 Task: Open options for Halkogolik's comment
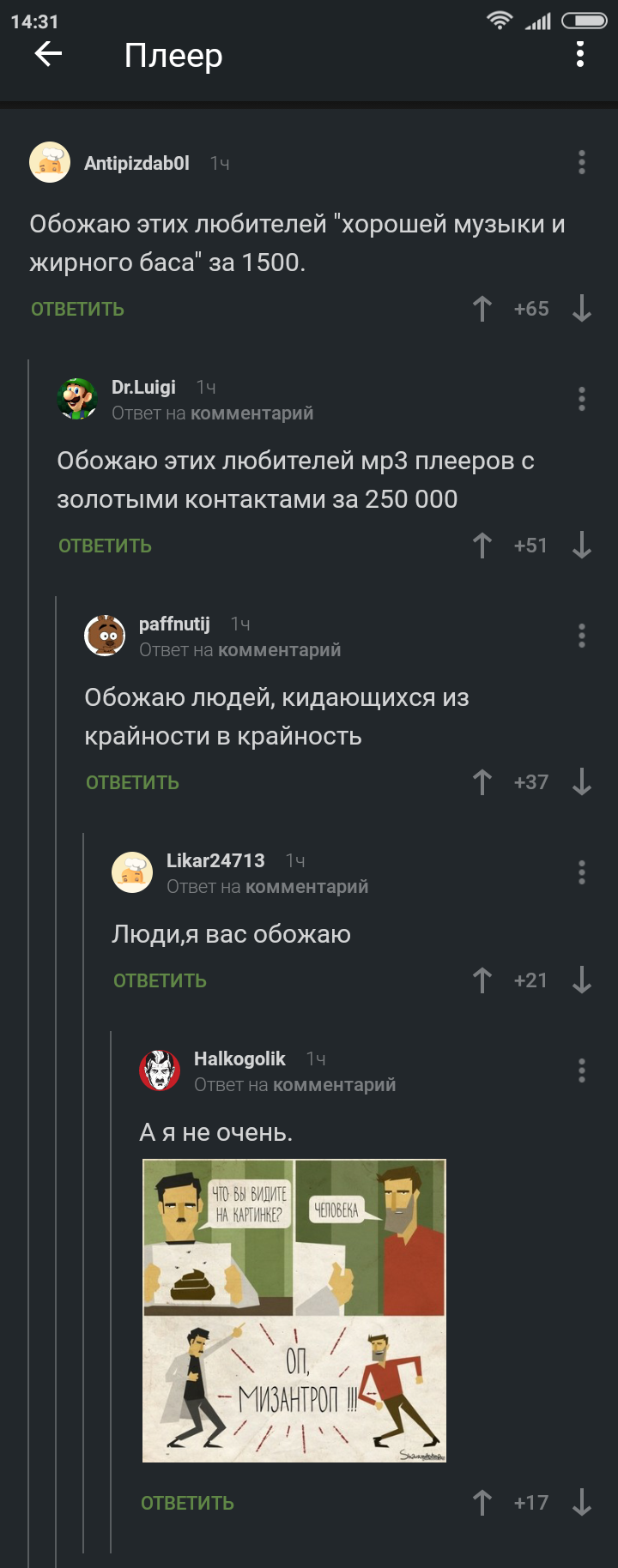point(581,1070)
